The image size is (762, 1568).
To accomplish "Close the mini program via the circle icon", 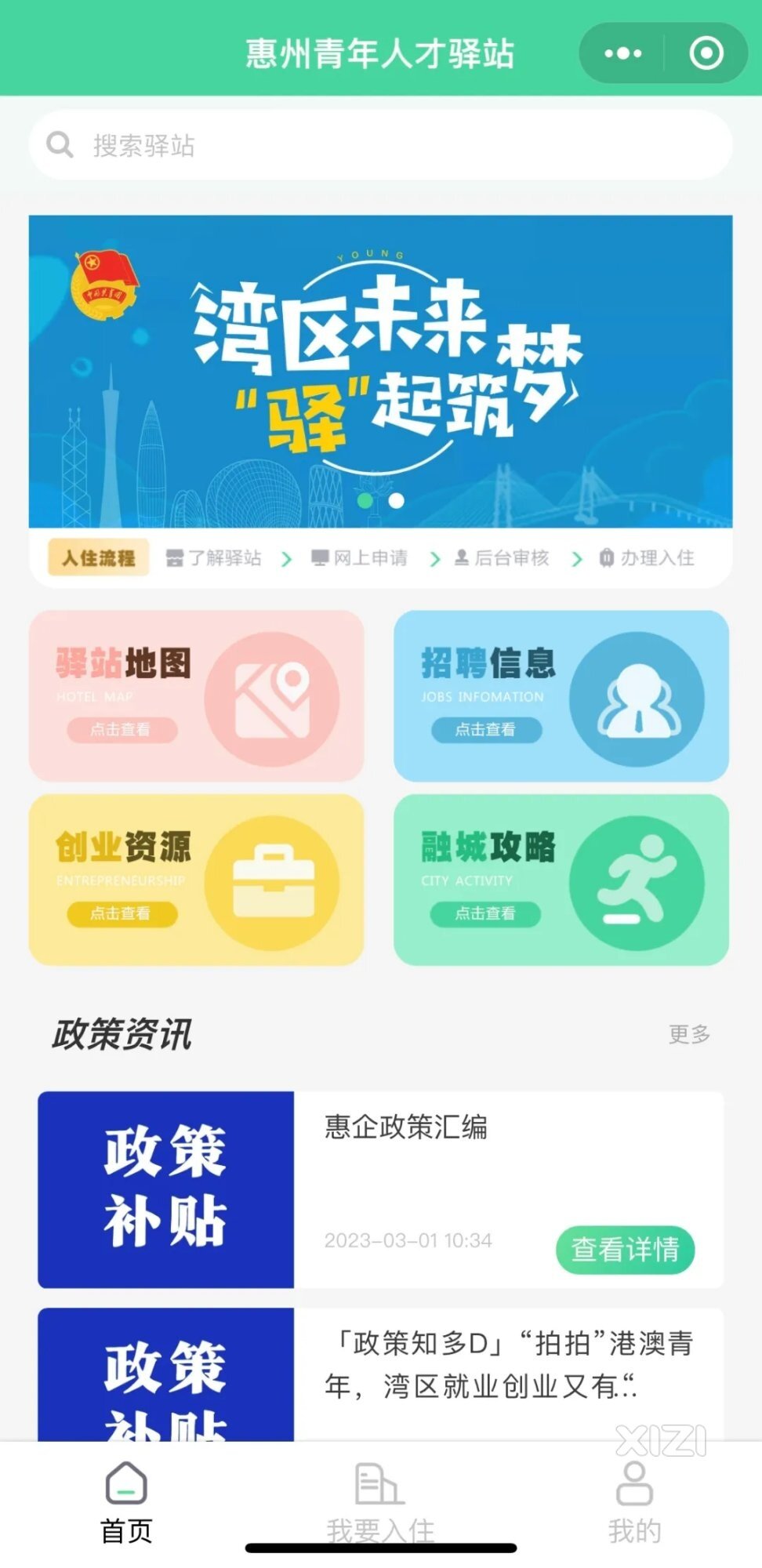I will 706,53.
